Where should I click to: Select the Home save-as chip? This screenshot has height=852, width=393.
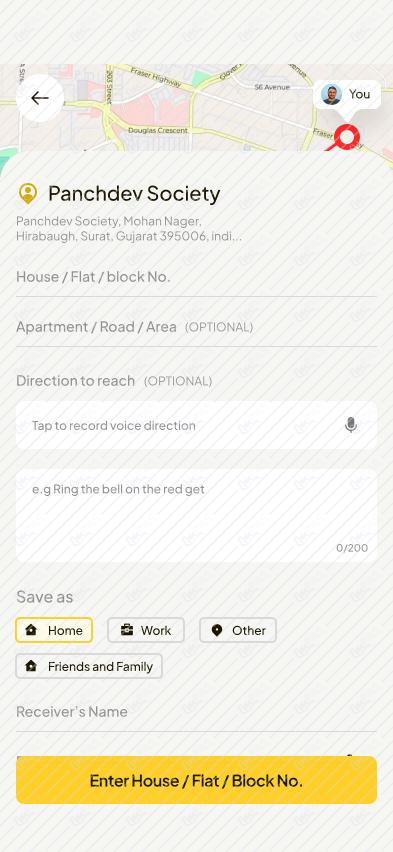tap(54, 630)
